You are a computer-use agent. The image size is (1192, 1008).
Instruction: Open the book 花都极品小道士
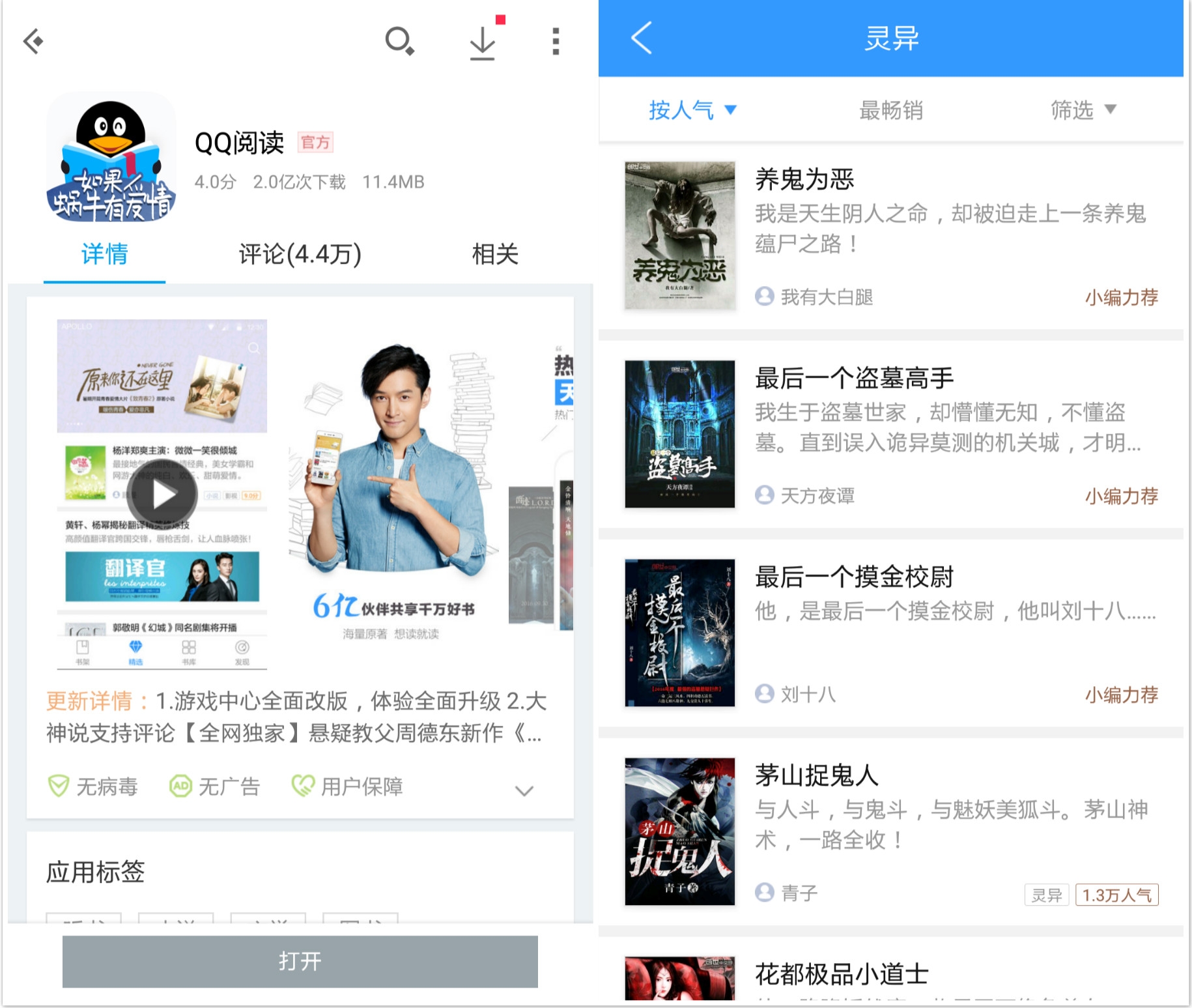890,975
